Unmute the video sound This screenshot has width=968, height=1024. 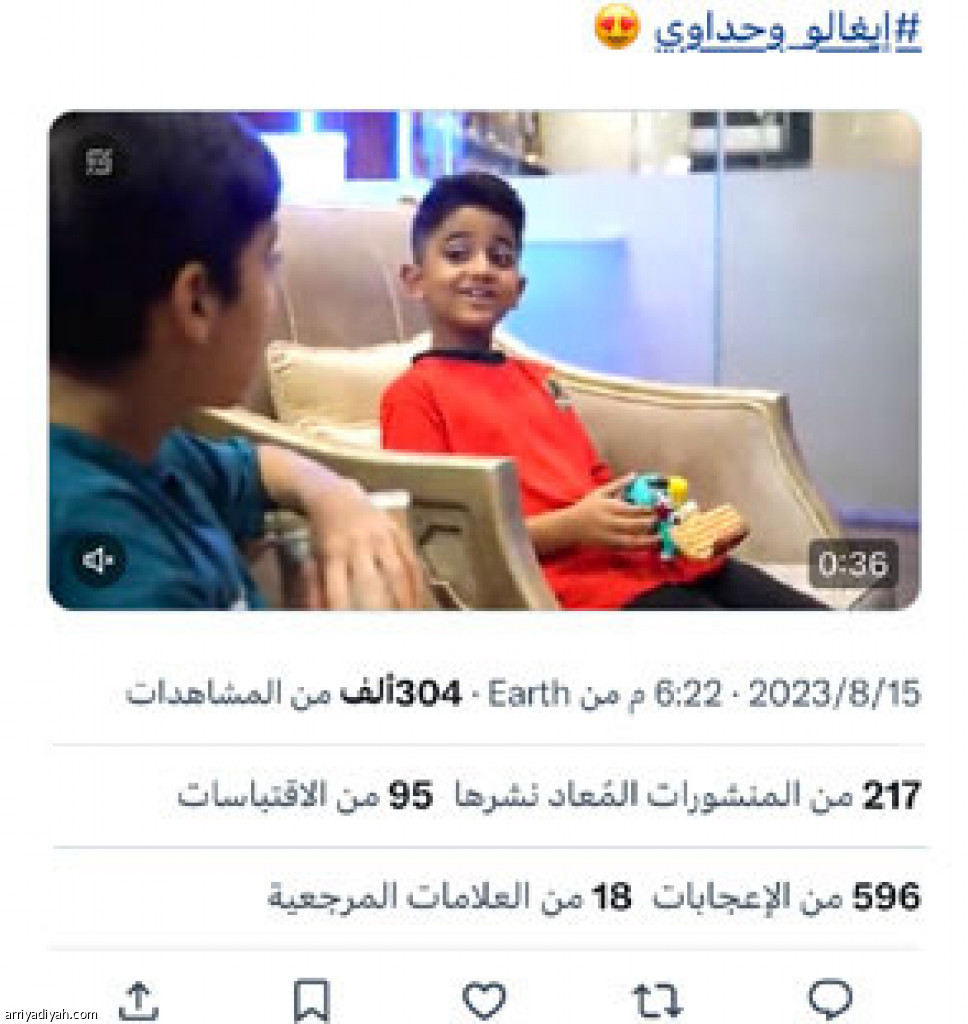(x=98, y=561)
